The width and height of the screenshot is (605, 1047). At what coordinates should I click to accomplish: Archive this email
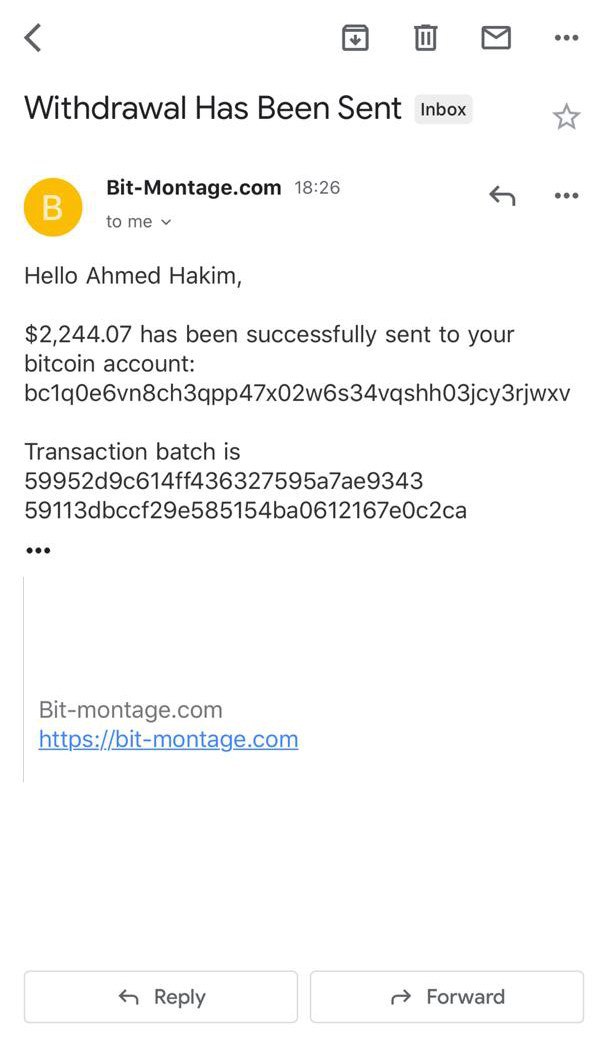pyautogui.click(x=355, y=38)
